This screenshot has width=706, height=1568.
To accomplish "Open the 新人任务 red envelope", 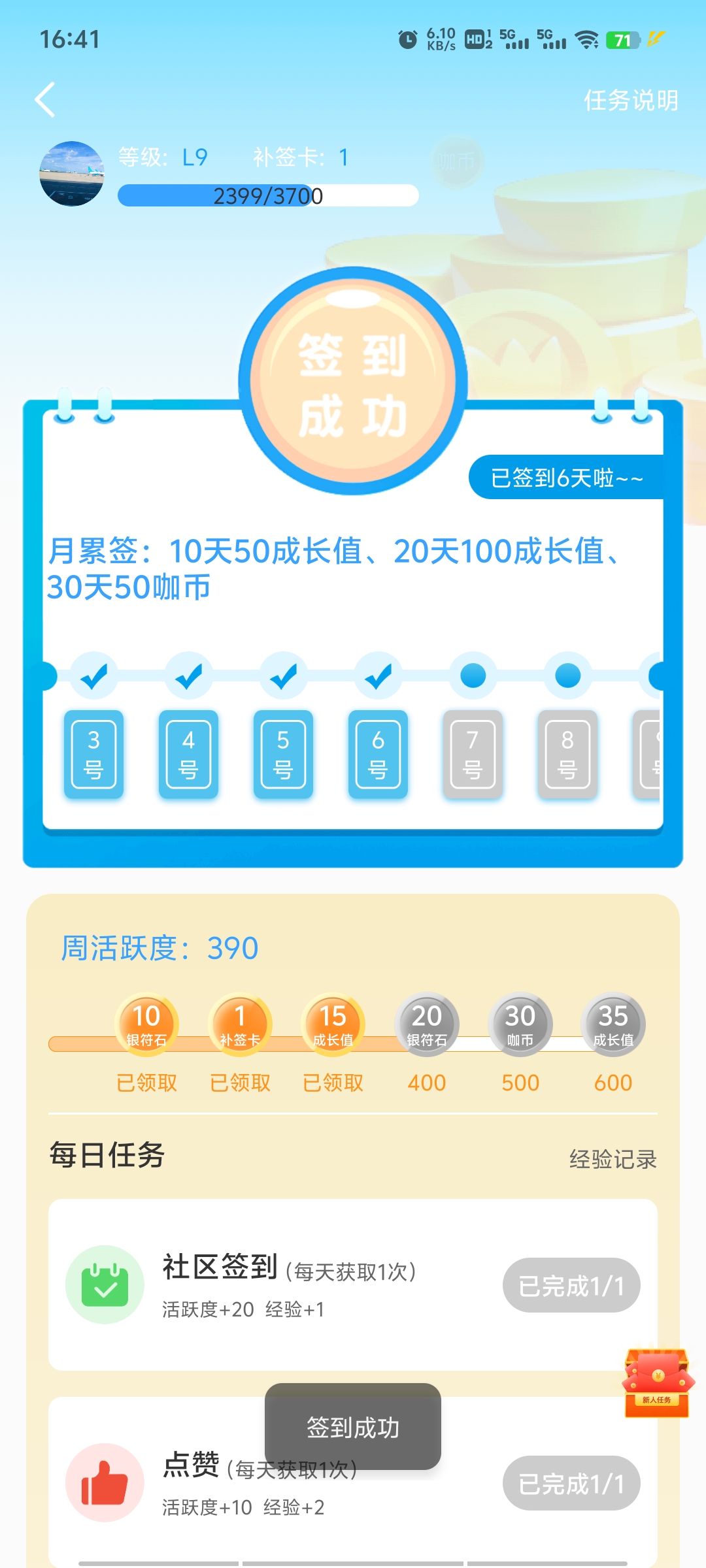I will pyautogui.click(x=656, y=1382).
